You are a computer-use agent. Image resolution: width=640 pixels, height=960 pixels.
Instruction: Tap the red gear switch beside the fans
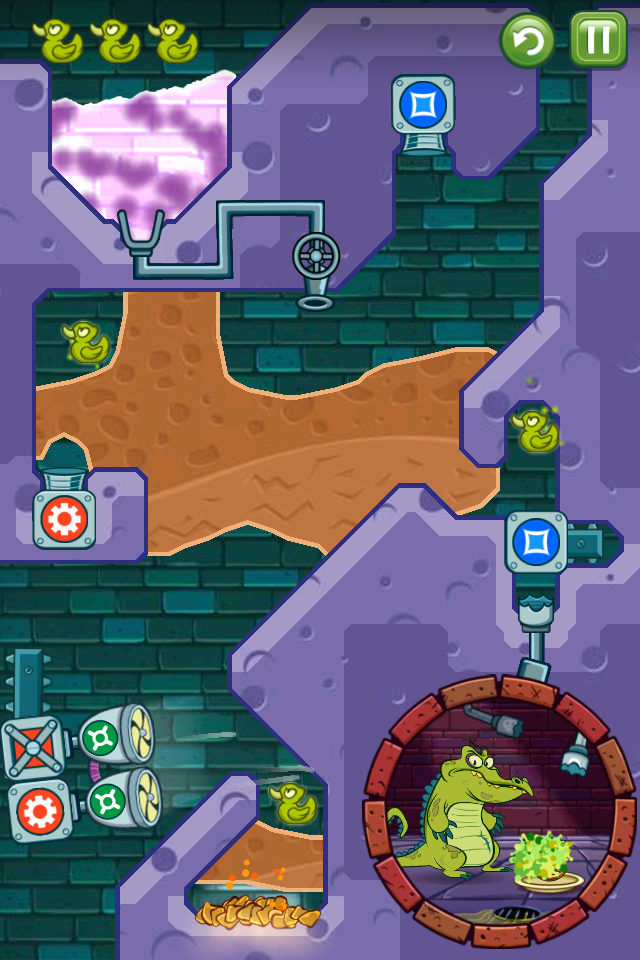pos(40,811)
